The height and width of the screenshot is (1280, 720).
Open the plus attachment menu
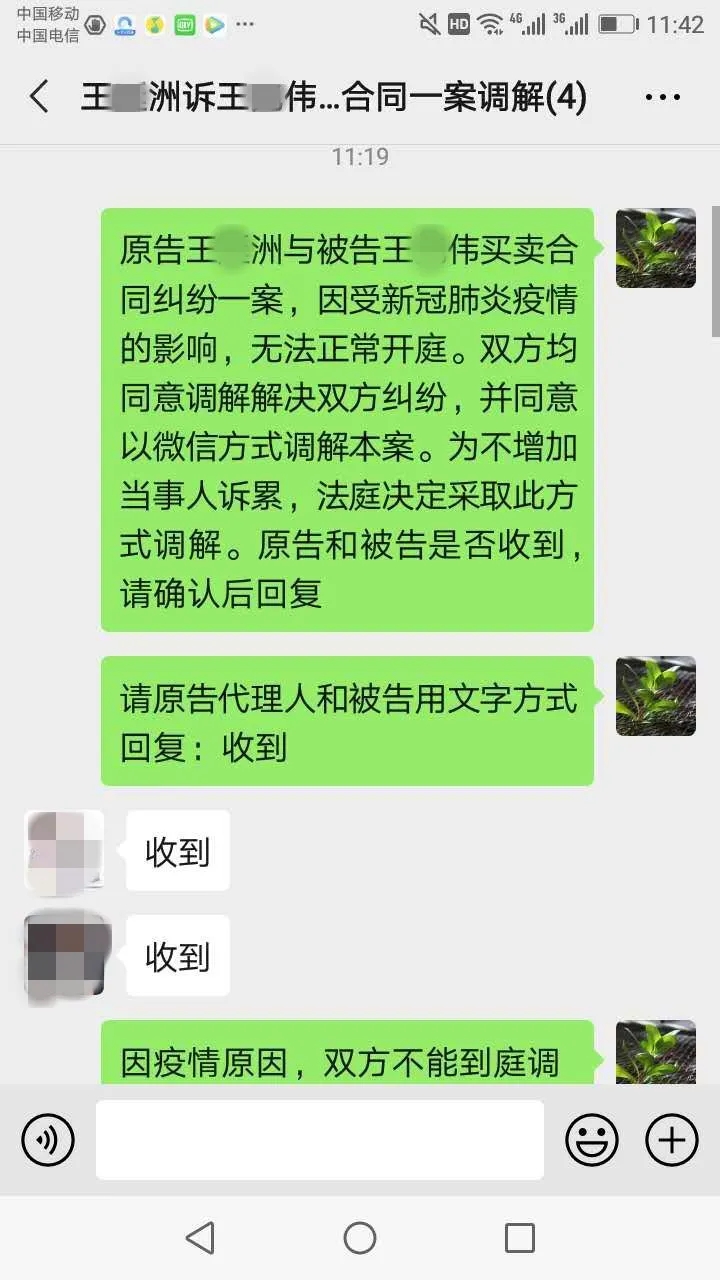coord(672,1140)
